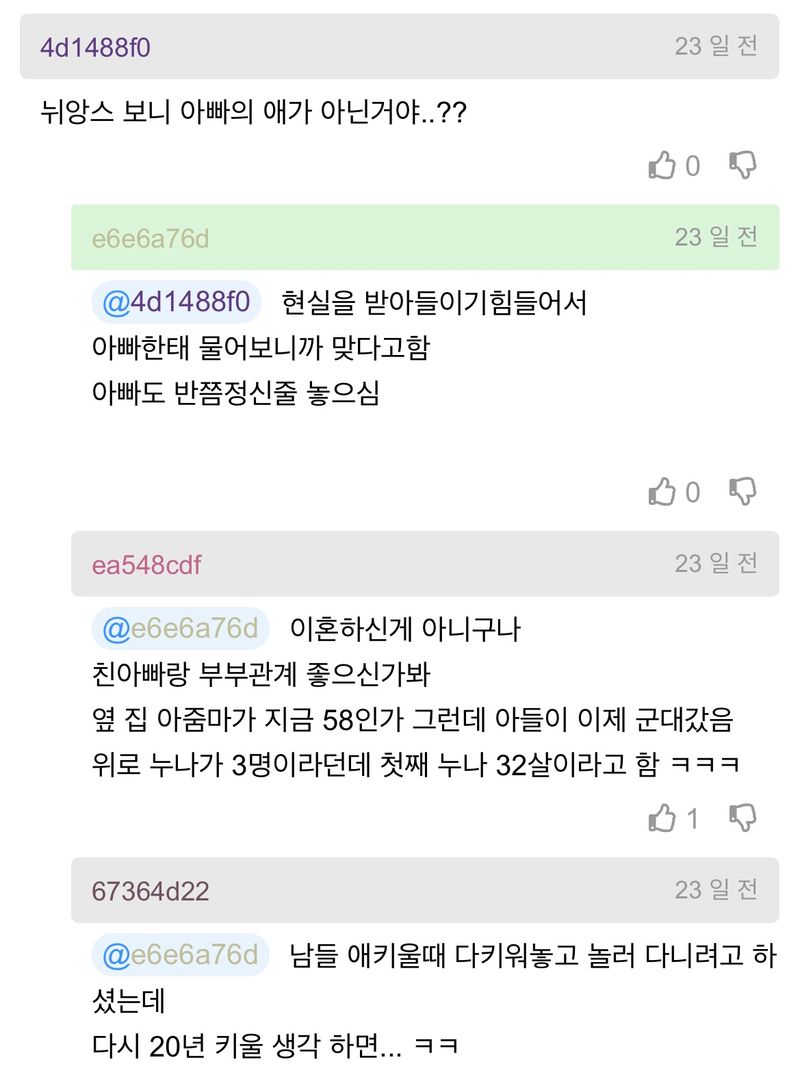Open commenter 4d1488f0's username
The height and width of the screenshot is (1068, 800).
point(95,47)
